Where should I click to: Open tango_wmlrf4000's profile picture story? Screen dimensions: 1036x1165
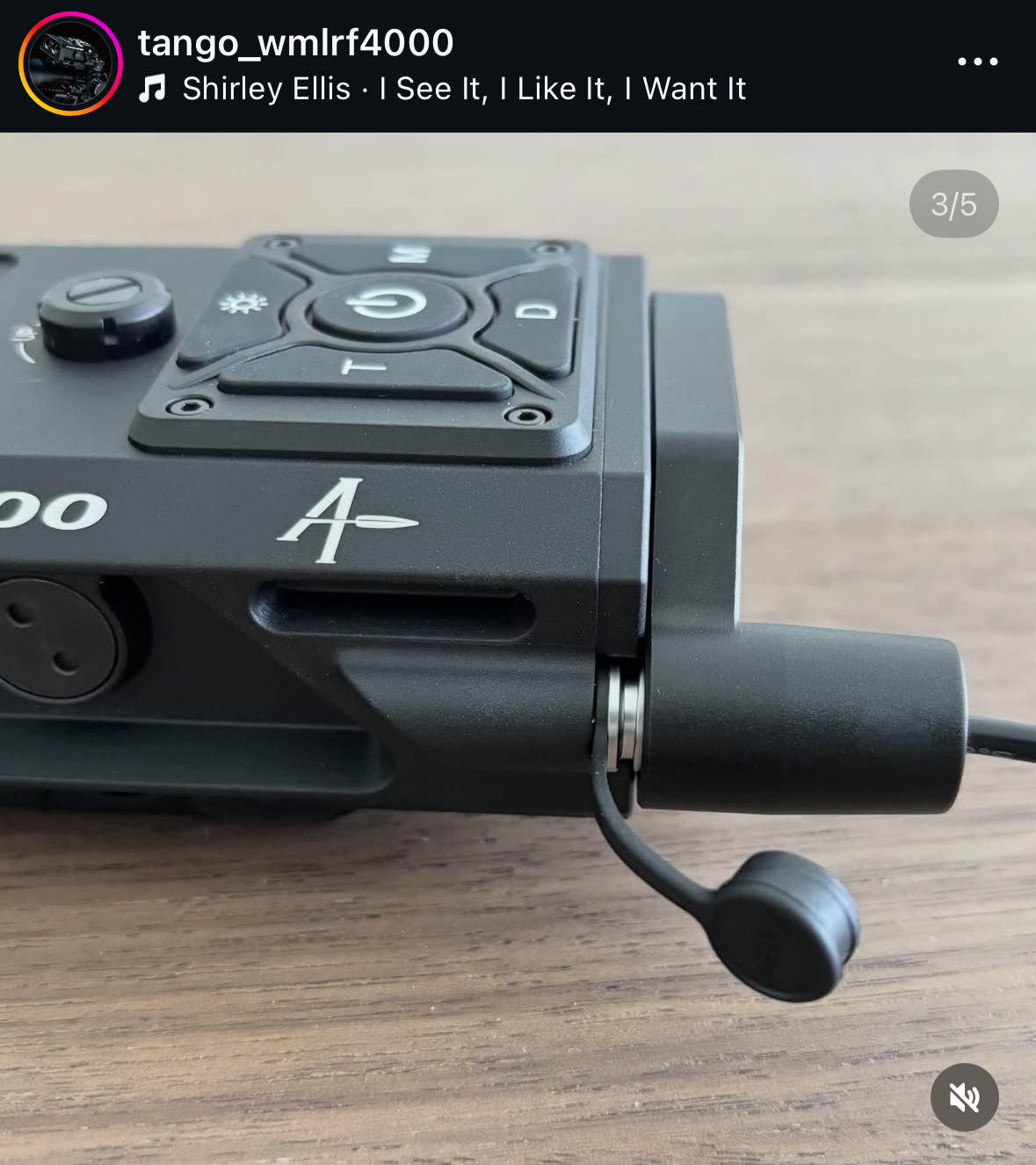click(70, 64)
